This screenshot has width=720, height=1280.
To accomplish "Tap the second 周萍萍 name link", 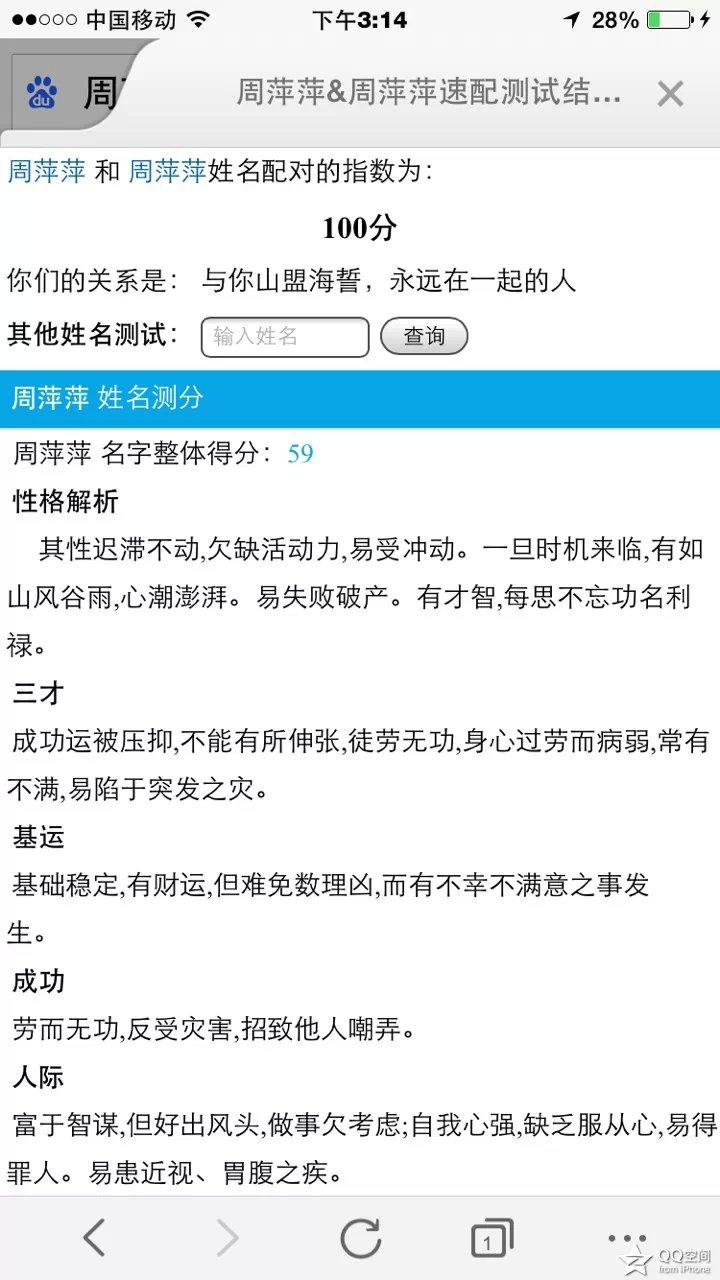I will [x=168, y=171].
